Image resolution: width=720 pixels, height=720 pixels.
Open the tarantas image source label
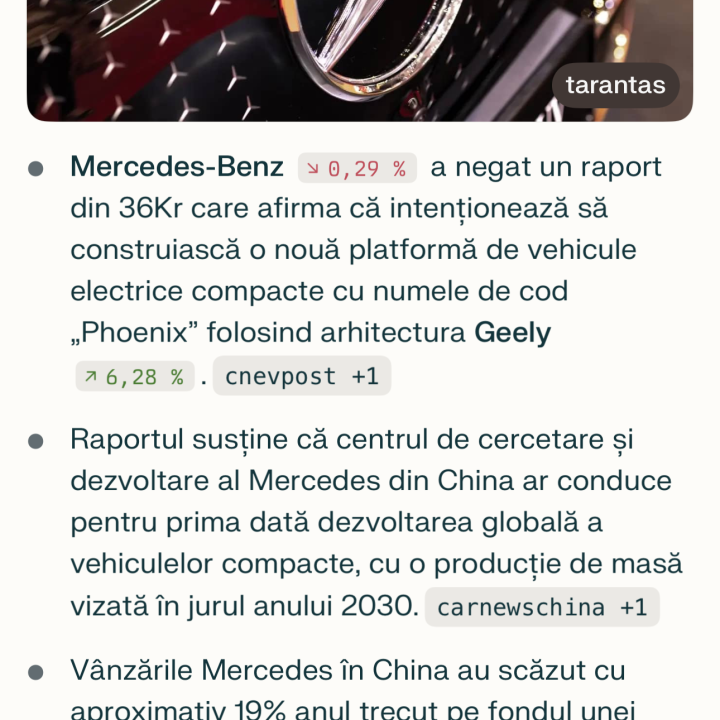[615, 86]
